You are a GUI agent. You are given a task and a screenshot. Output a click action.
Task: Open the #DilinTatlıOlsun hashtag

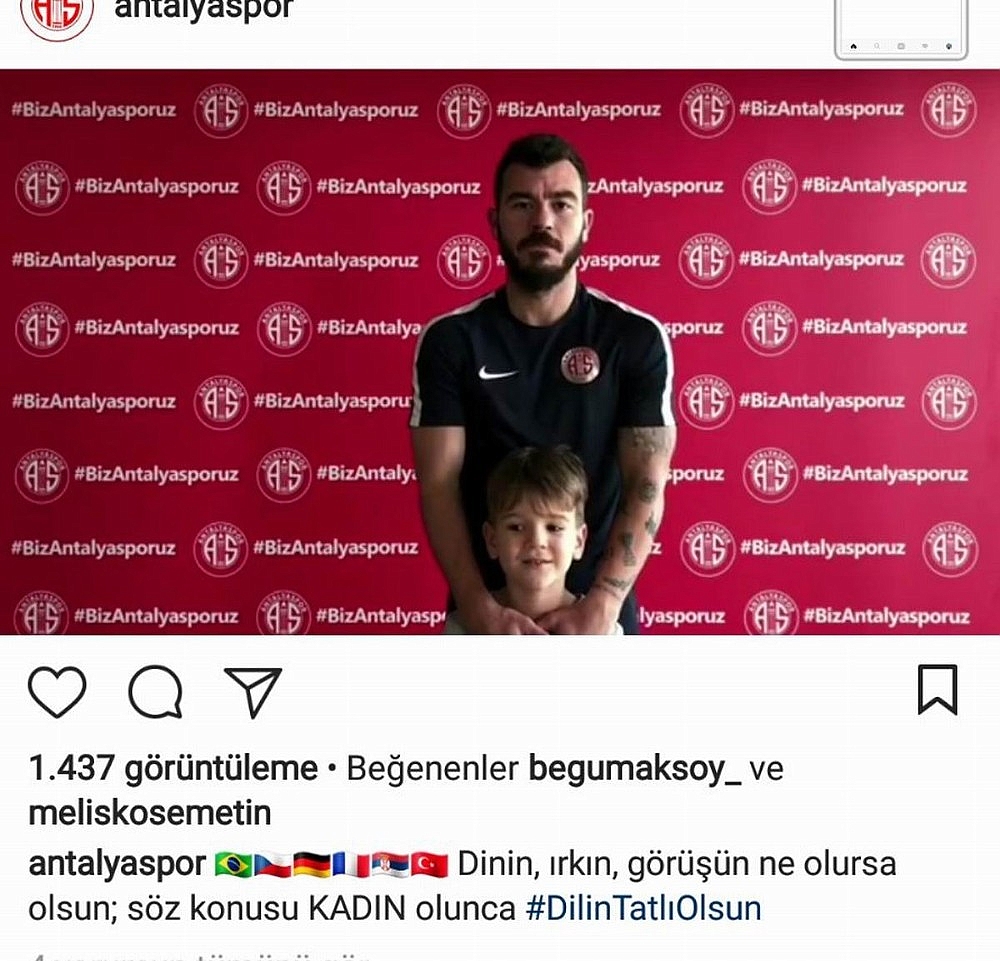tap(643, 908)
